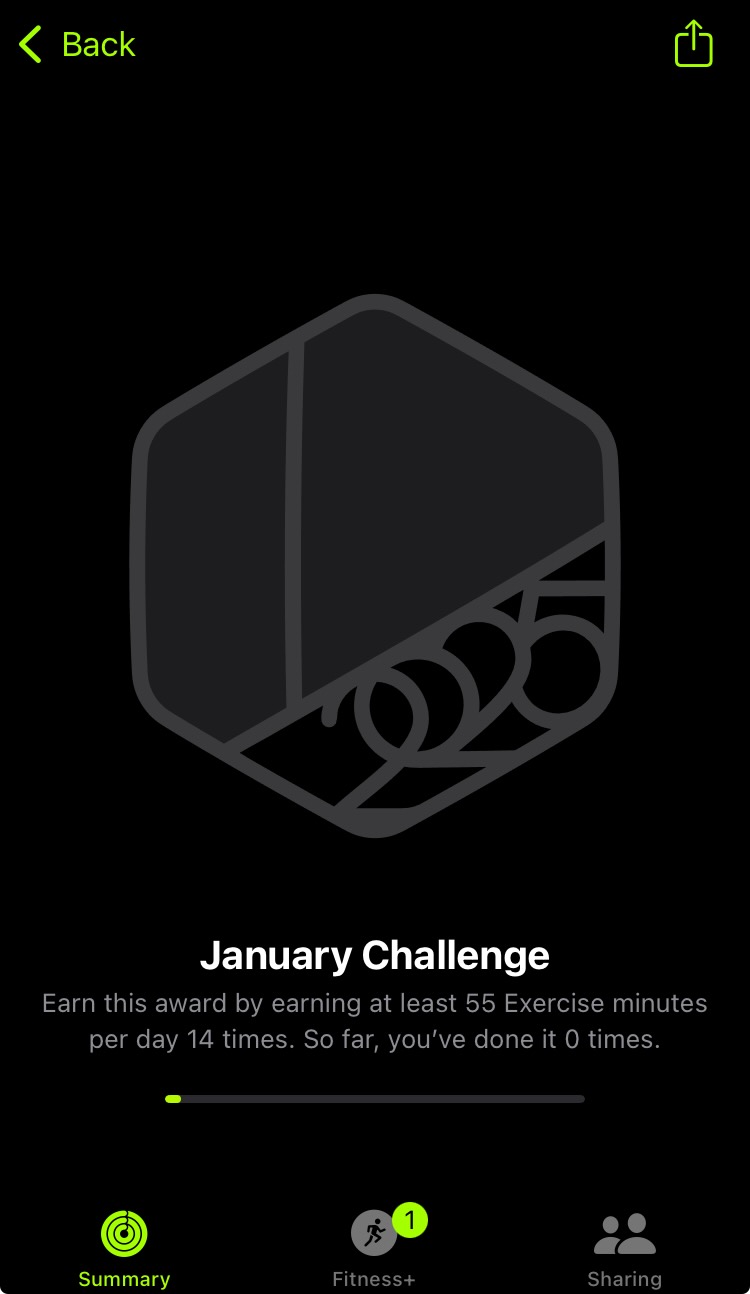Open the Share sheet icon
750x1294 pixels.
[692, 44]
